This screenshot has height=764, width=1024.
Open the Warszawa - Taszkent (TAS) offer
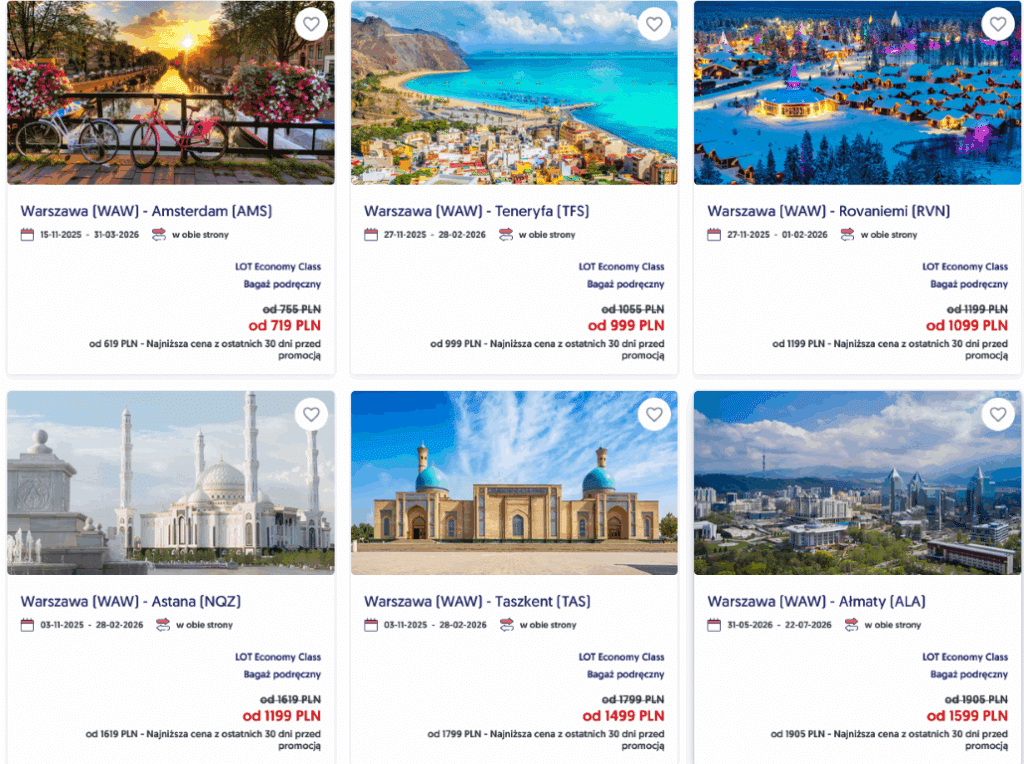pyautogui.click(x=477, y=601)
